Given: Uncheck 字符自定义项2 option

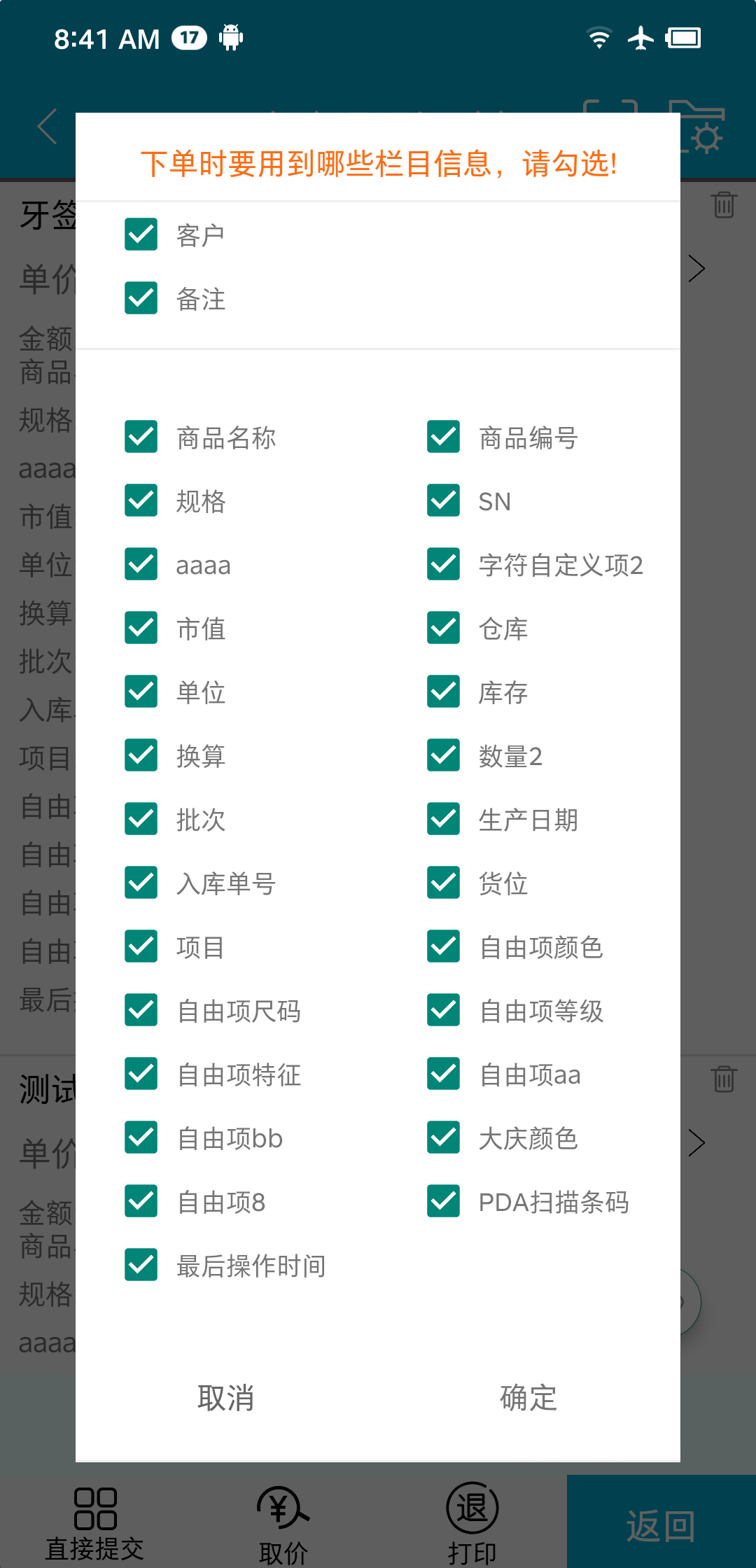Looking at the screenshot, I should (444, 565).
